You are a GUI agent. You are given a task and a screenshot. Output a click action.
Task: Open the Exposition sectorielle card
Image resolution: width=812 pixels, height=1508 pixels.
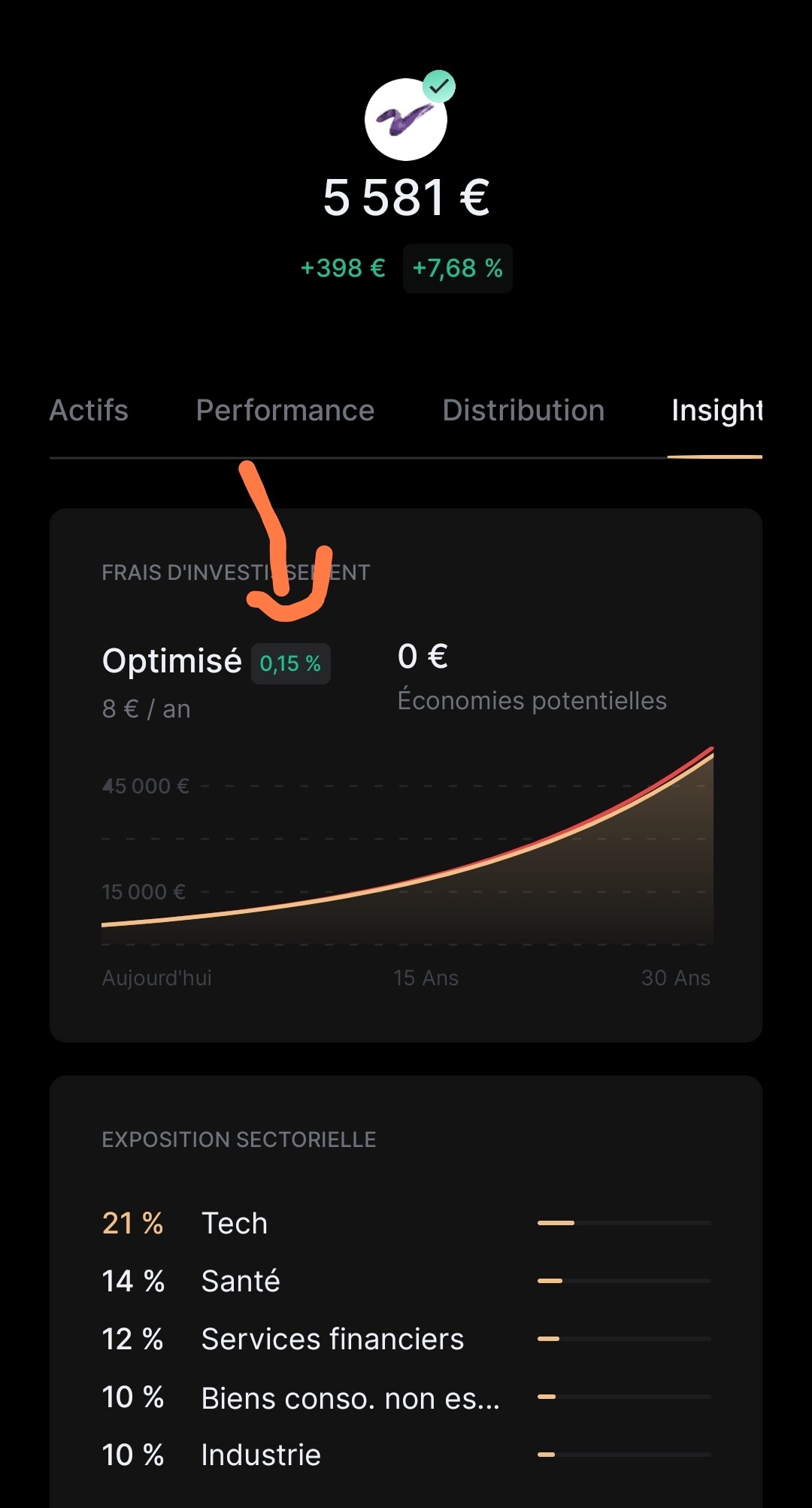(406, 1292)
